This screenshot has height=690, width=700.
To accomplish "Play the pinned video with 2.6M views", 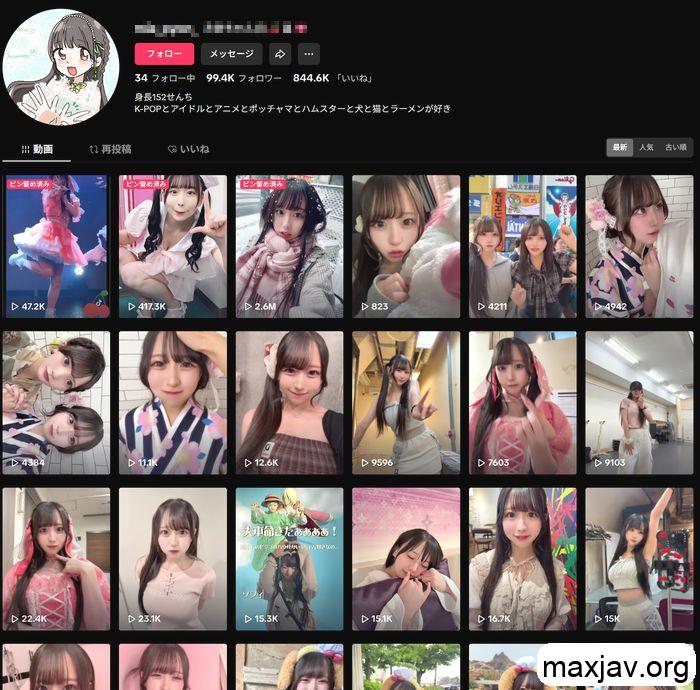I will pos(289,246).
